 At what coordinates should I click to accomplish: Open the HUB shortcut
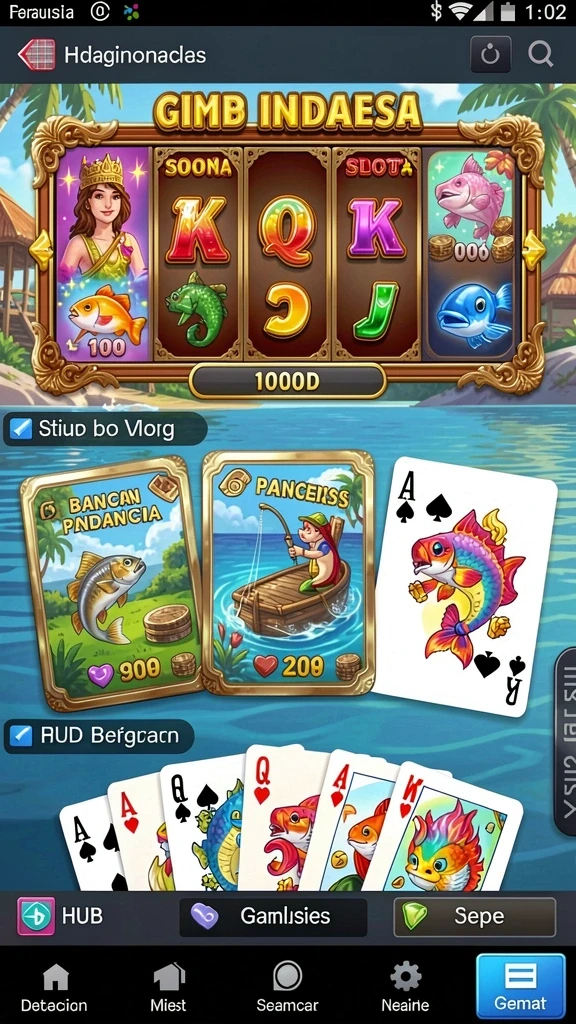pos(60,916)
